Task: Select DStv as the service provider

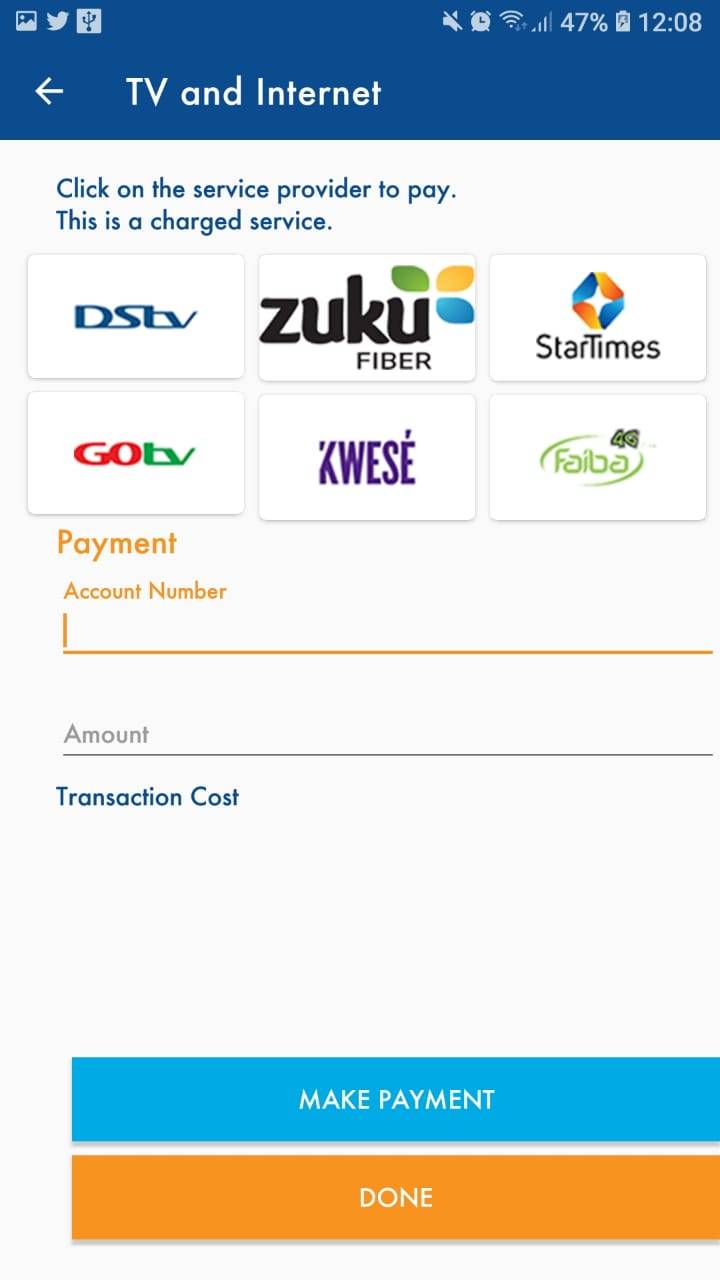Action: click(x=136, y=317)
